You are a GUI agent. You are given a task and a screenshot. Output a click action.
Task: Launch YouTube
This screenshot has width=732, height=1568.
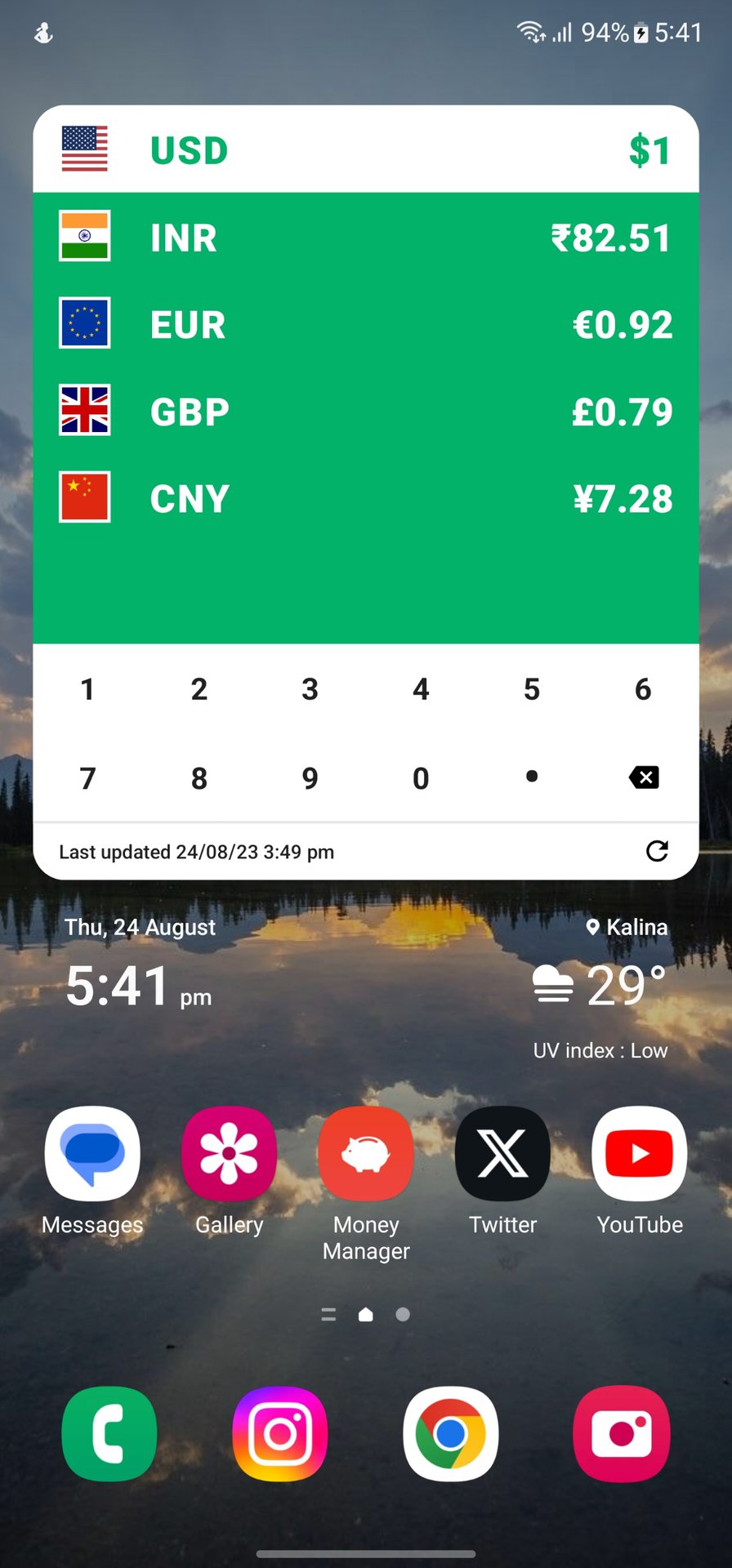click(x=640, y=1153)
